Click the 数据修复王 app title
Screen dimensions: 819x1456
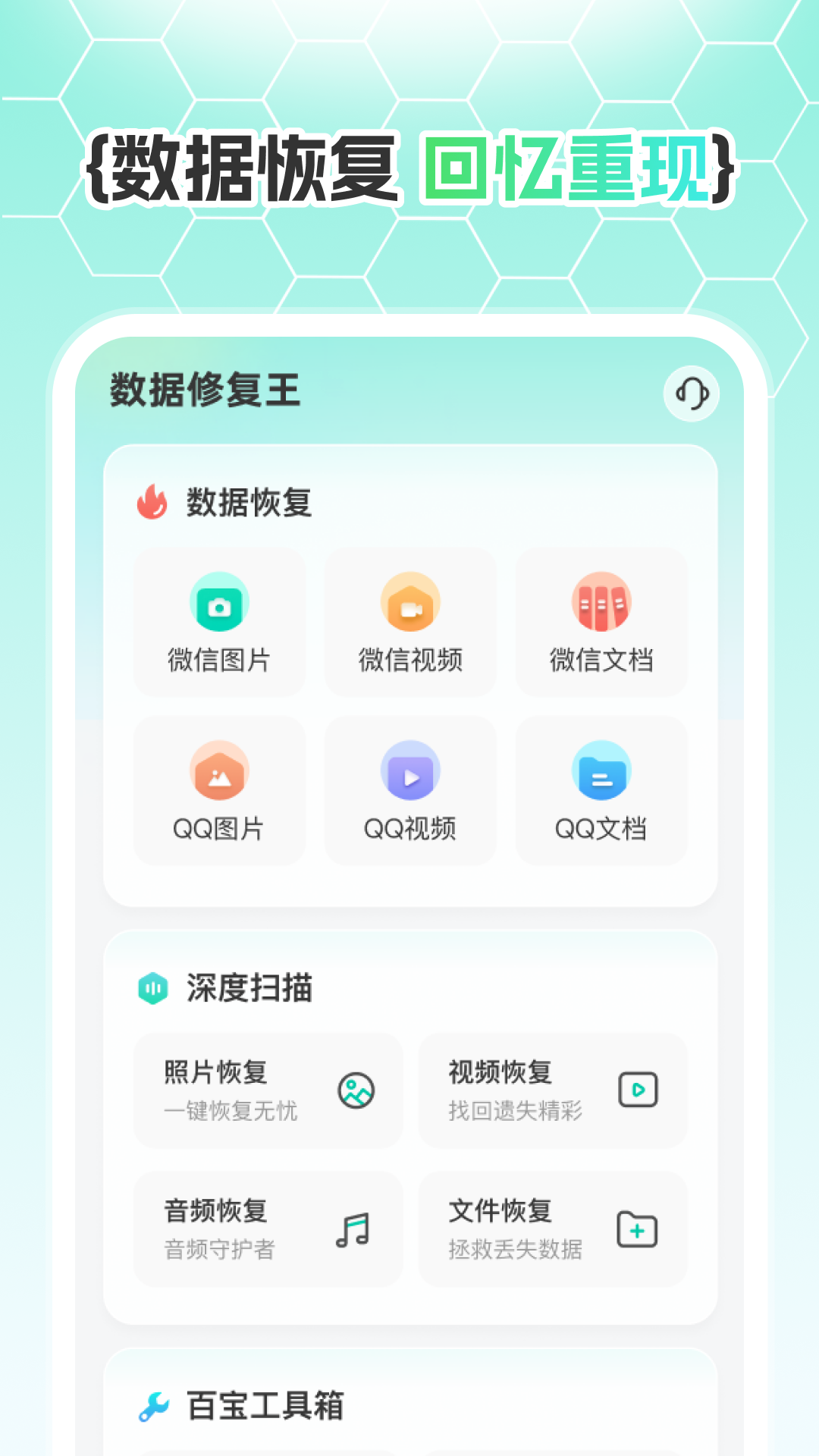pos(202,392)
